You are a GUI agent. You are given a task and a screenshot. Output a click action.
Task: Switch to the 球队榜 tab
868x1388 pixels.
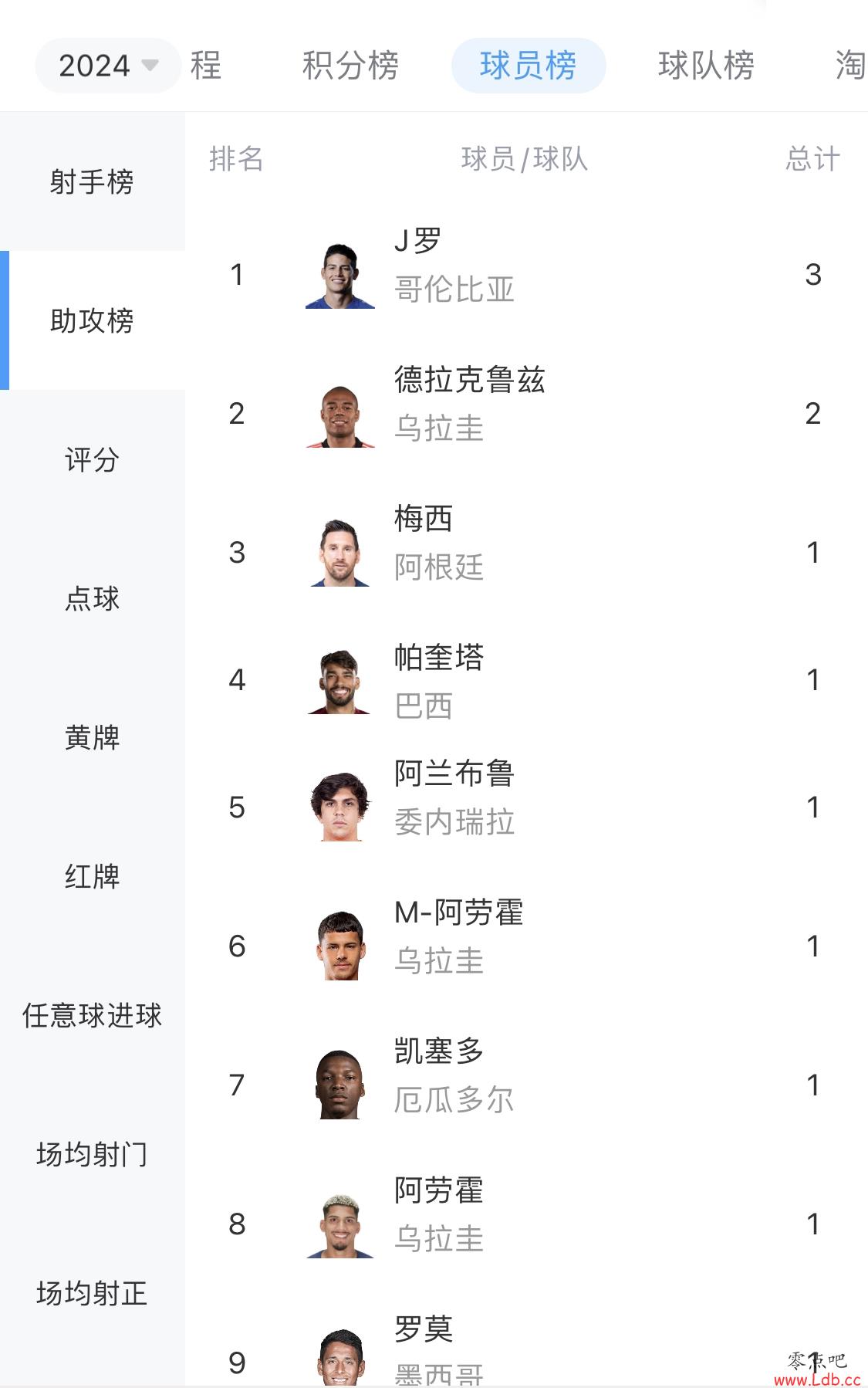(706, 66)
